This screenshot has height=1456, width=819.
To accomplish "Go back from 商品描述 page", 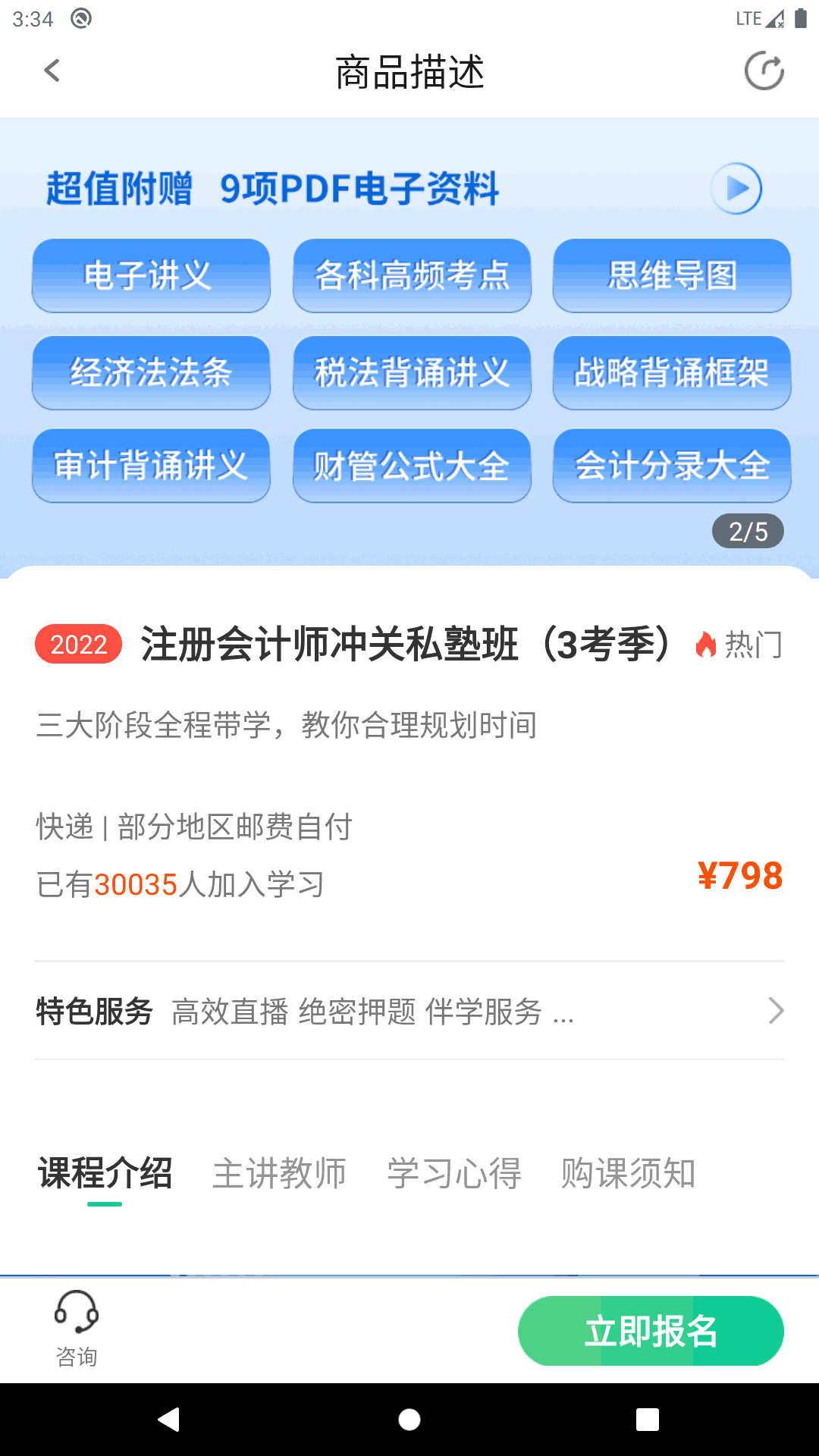I will [x=52, y=71].
